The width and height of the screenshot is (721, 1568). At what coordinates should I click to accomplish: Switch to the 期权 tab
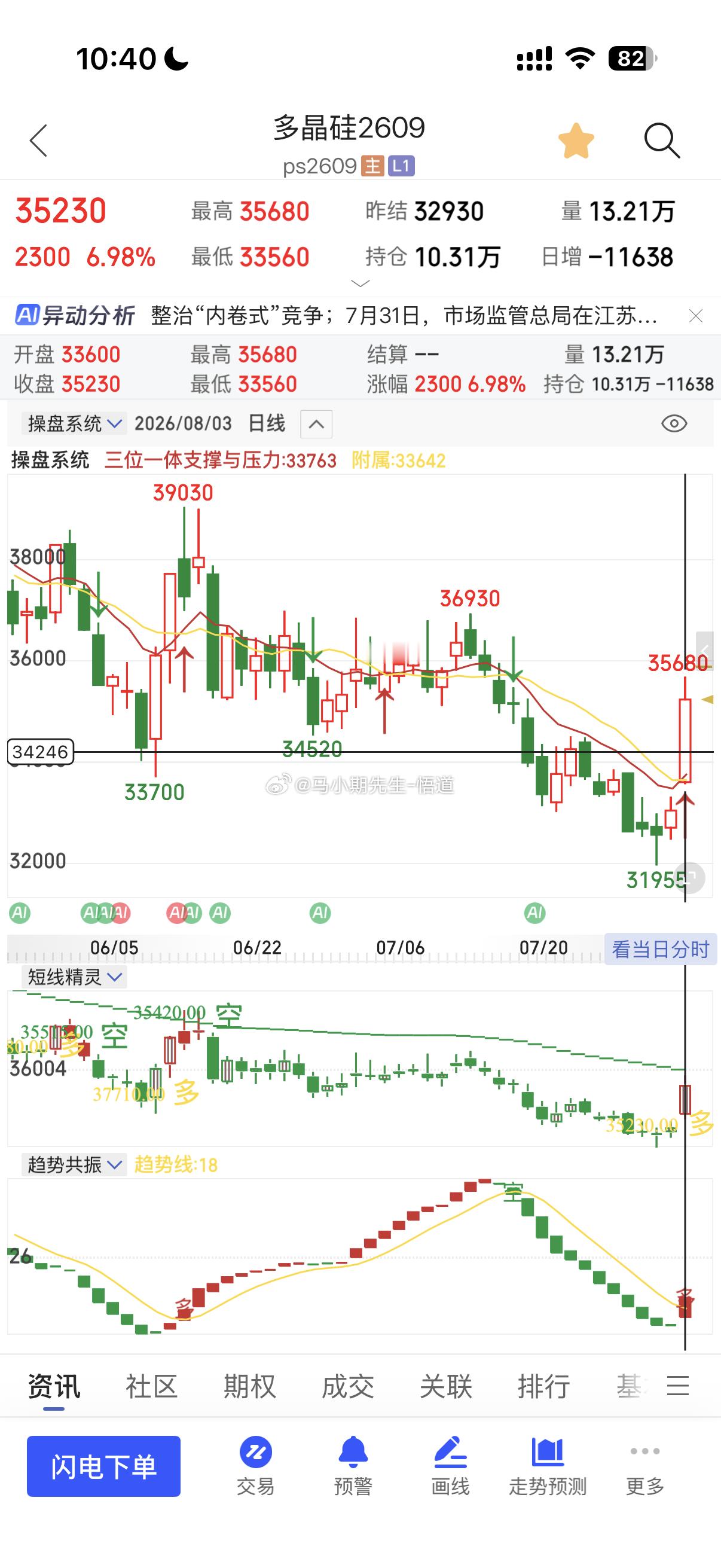coord(249,1386)
